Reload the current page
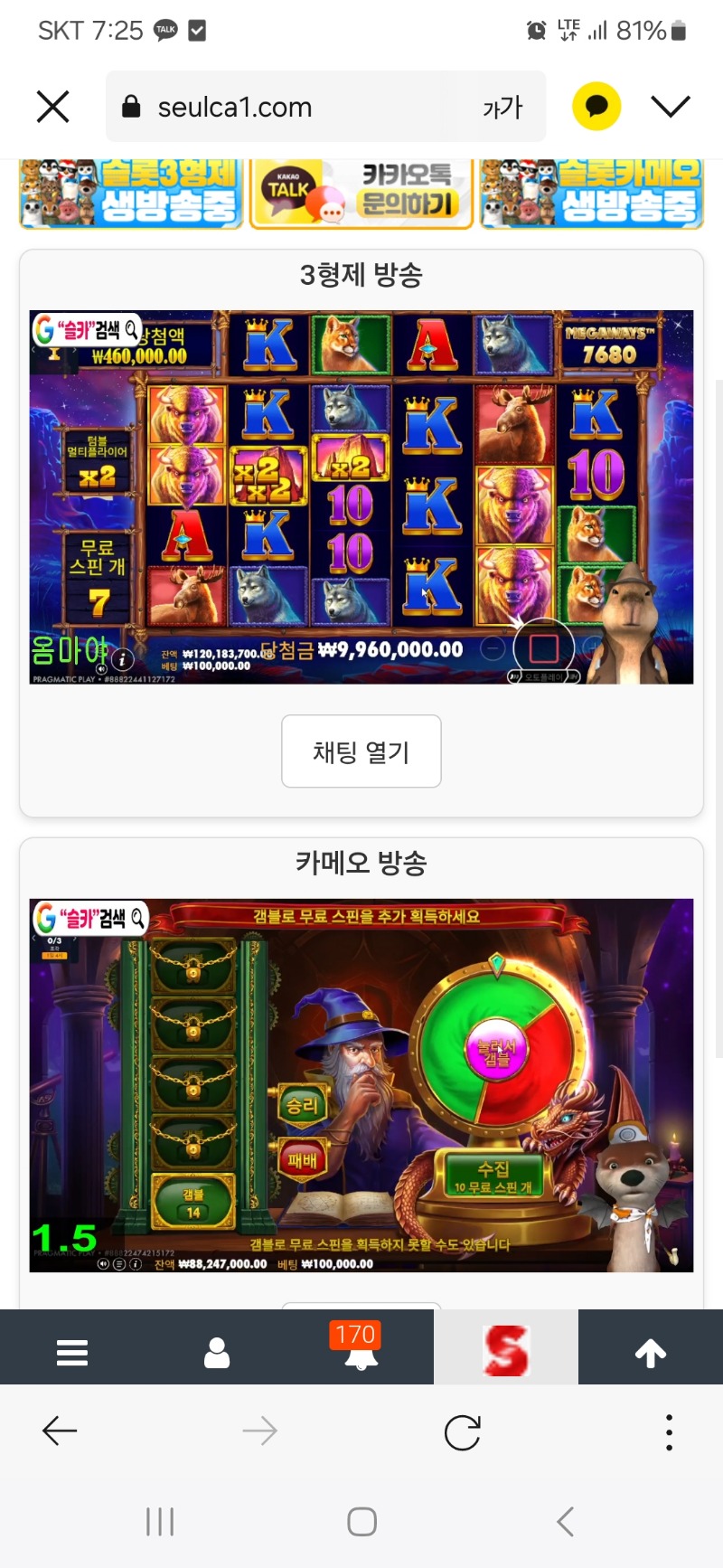The width and height of the screenshot is (723, 1568). (462, 1432)
